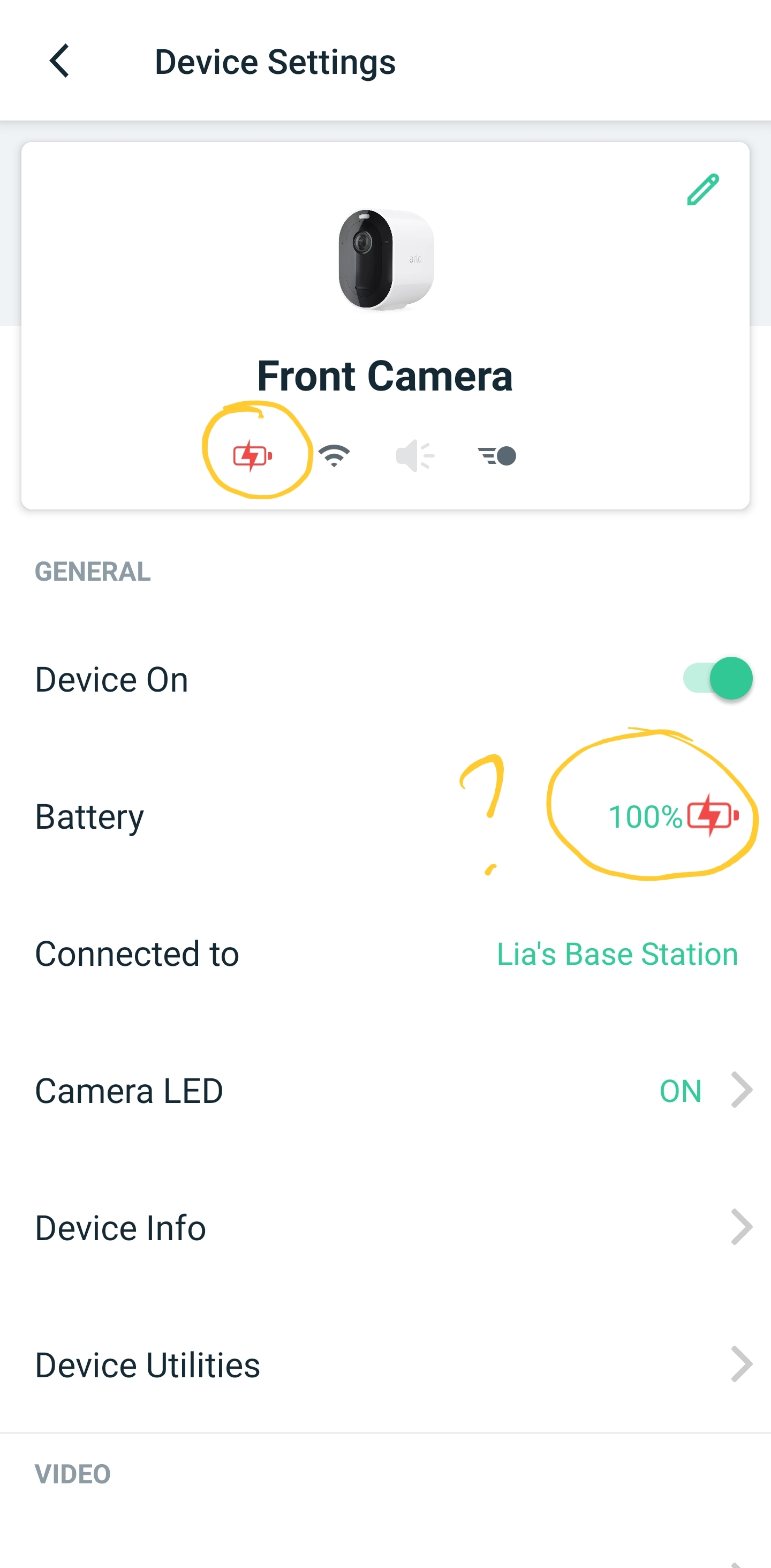Screen dimensions: 771x1568
Task: Select the VIDEO section header
Action: (x=72, y=1474)
